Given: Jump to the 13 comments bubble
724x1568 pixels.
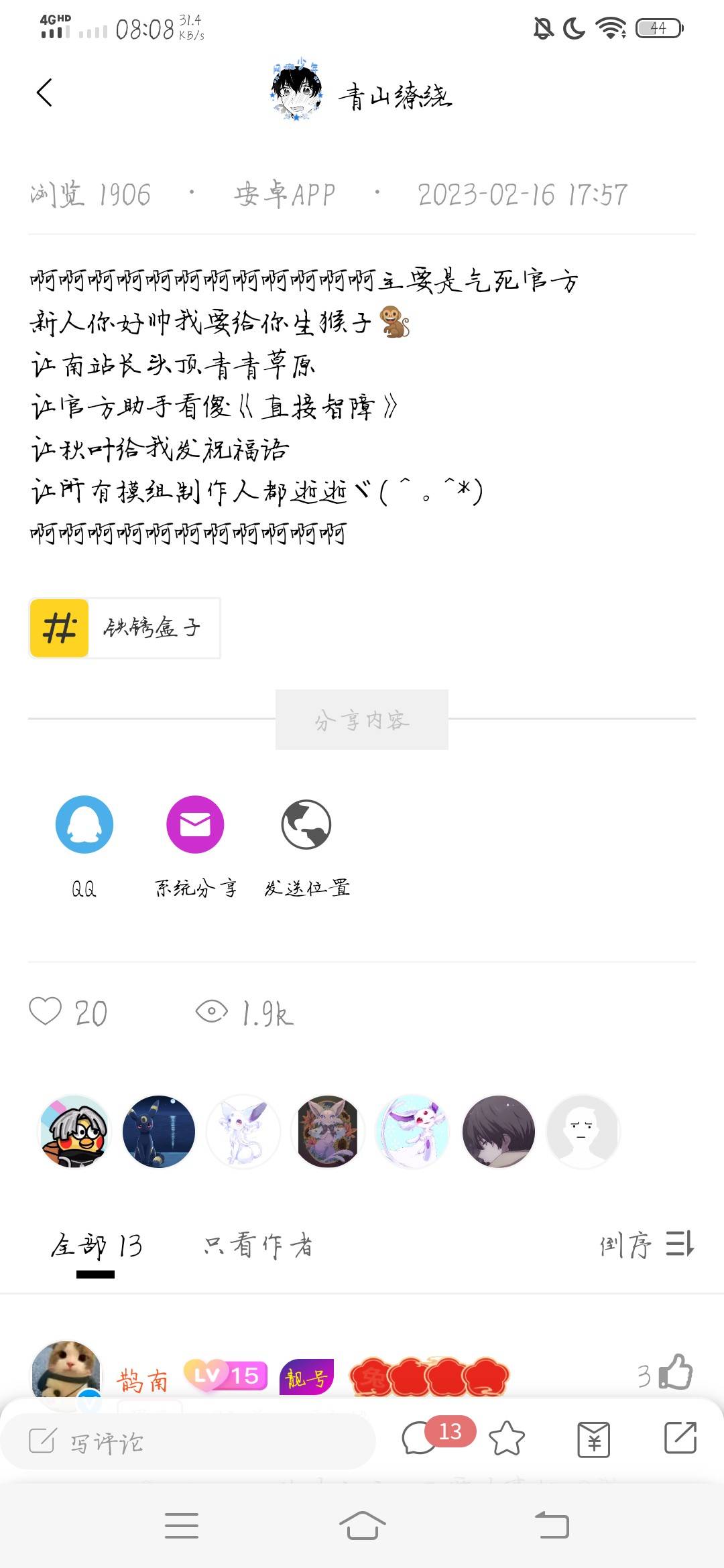Looking at the screenshot, I should 421,1439.
